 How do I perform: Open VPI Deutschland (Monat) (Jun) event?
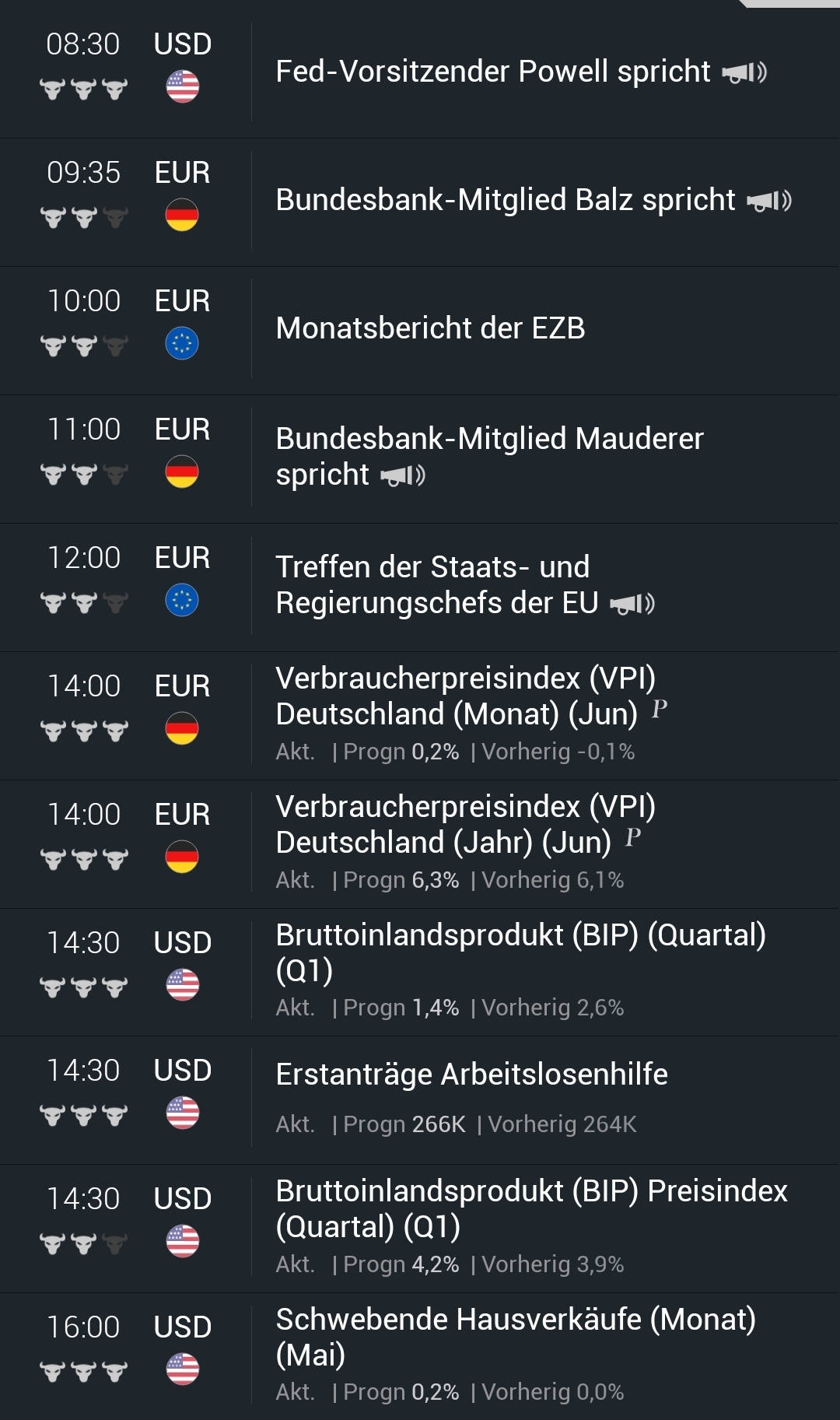coord(465,696)
